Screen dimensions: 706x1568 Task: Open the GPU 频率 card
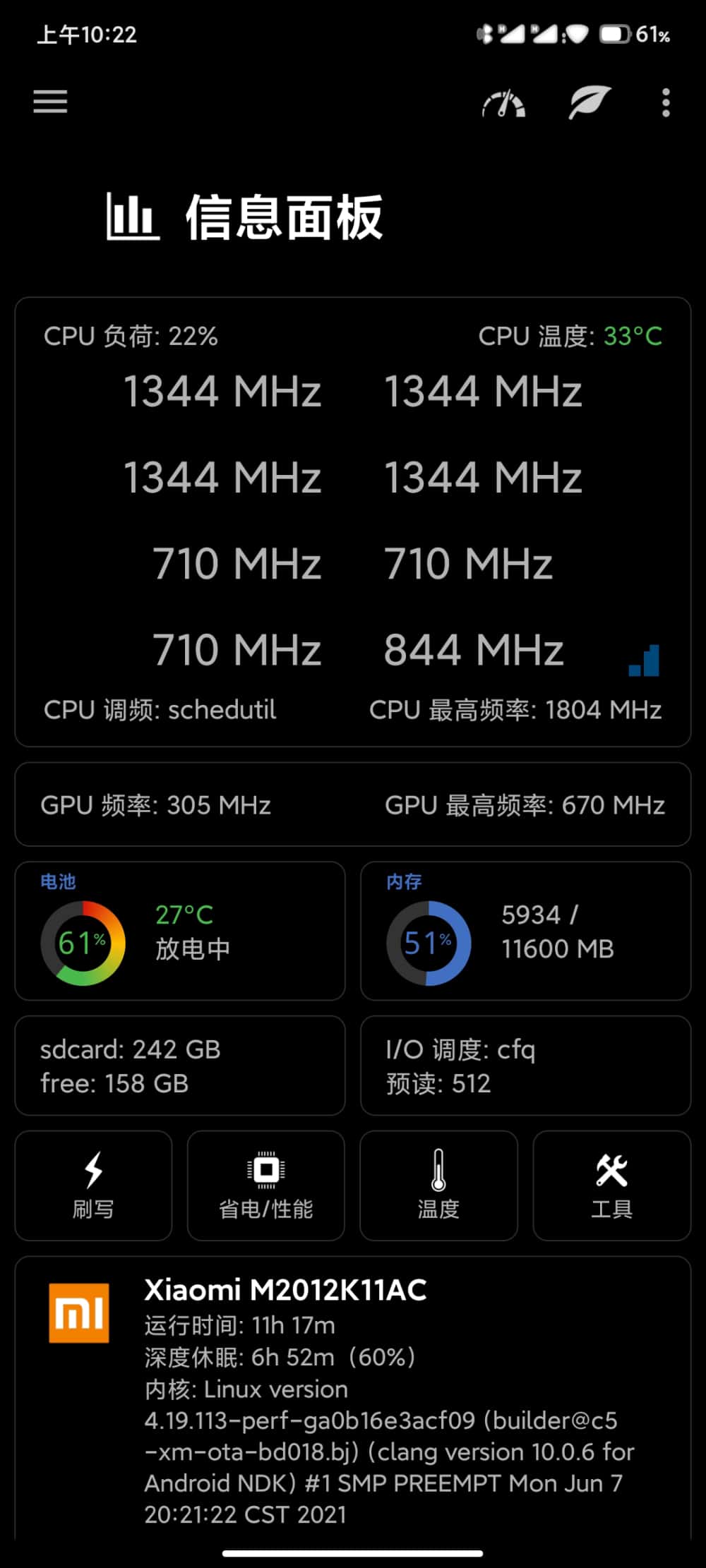pyautogui.click(x=353, y=804)
